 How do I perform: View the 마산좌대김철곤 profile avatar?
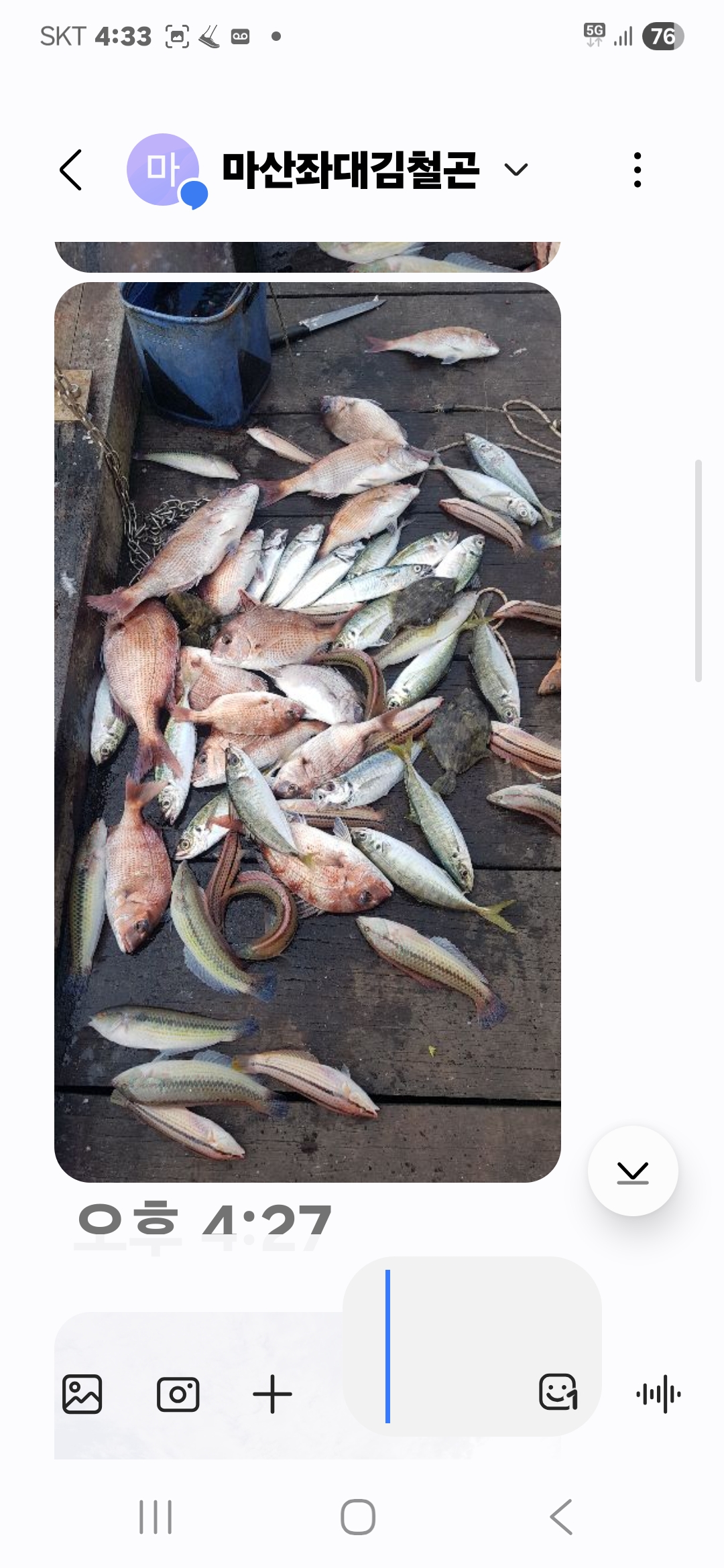pos(163,170)
